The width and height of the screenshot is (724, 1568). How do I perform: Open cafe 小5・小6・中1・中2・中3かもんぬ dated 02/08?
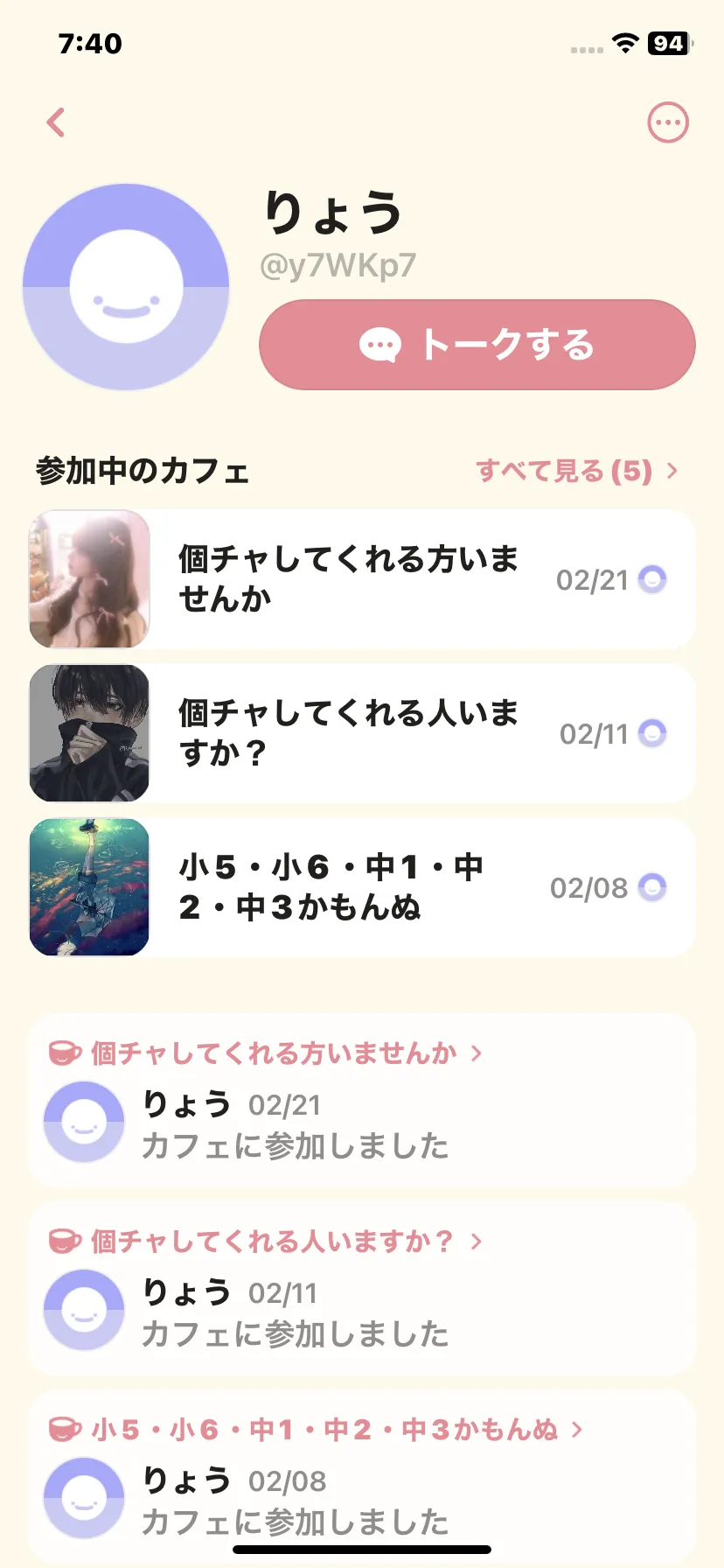(362, 887)
